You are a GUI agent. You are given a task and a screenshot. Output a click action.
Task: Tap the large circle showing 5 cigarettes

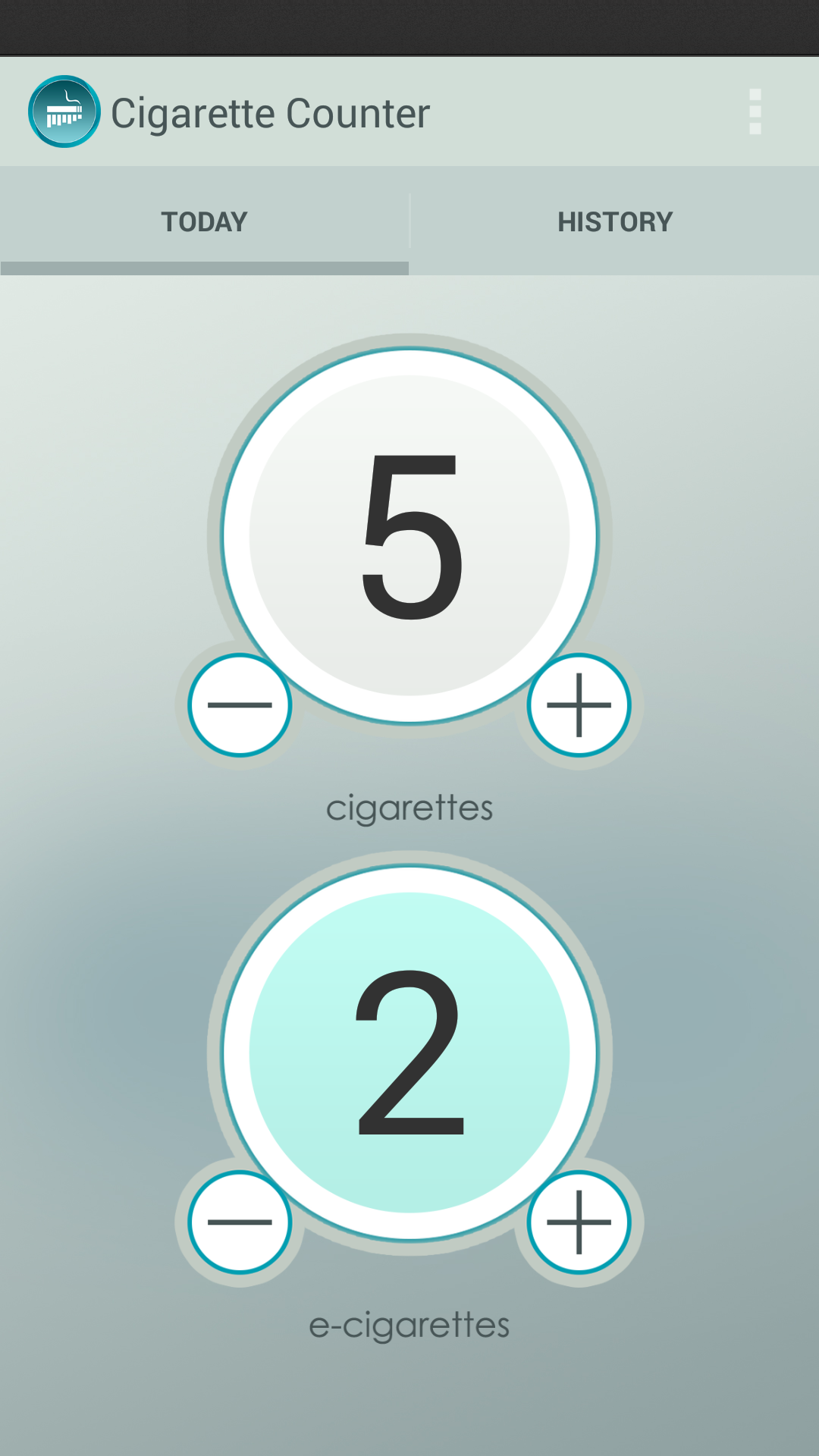(x=409, y=538)
